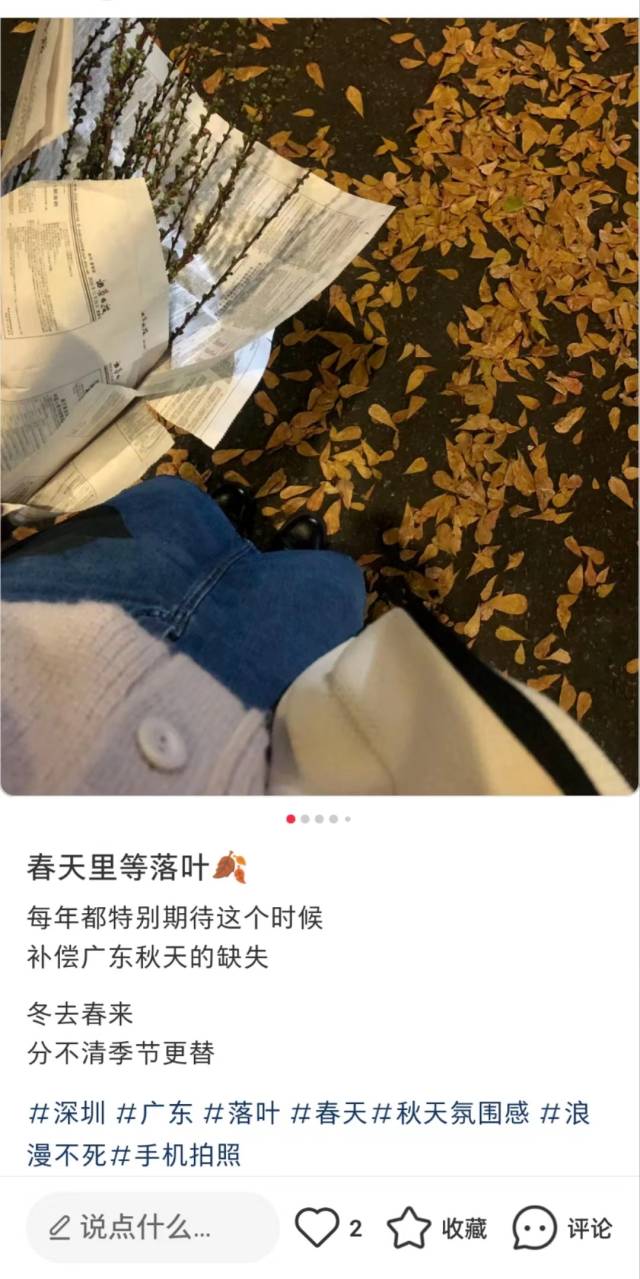Open comments via the 评论 icon
The image size is (640, 1279).
(536, 1228)
